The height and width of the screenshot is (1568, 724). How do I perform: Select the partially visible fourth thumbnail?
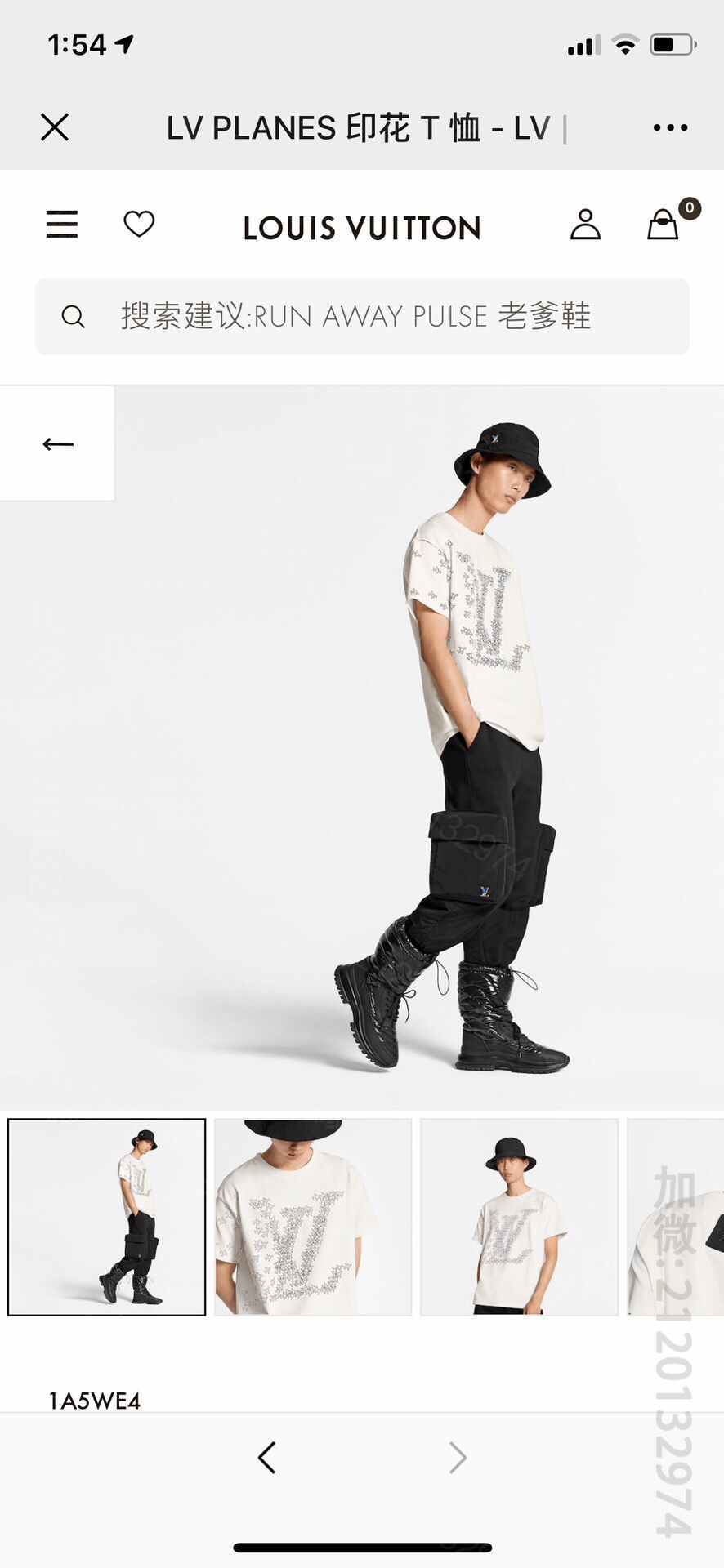(675, 1217)
